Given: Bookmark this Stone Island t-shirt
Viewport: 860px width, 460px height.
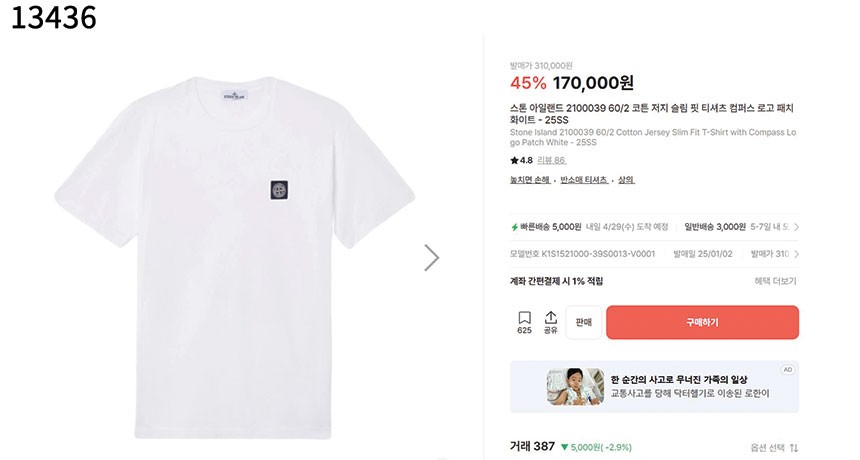Looking at the screenshot, I should 524,322.
